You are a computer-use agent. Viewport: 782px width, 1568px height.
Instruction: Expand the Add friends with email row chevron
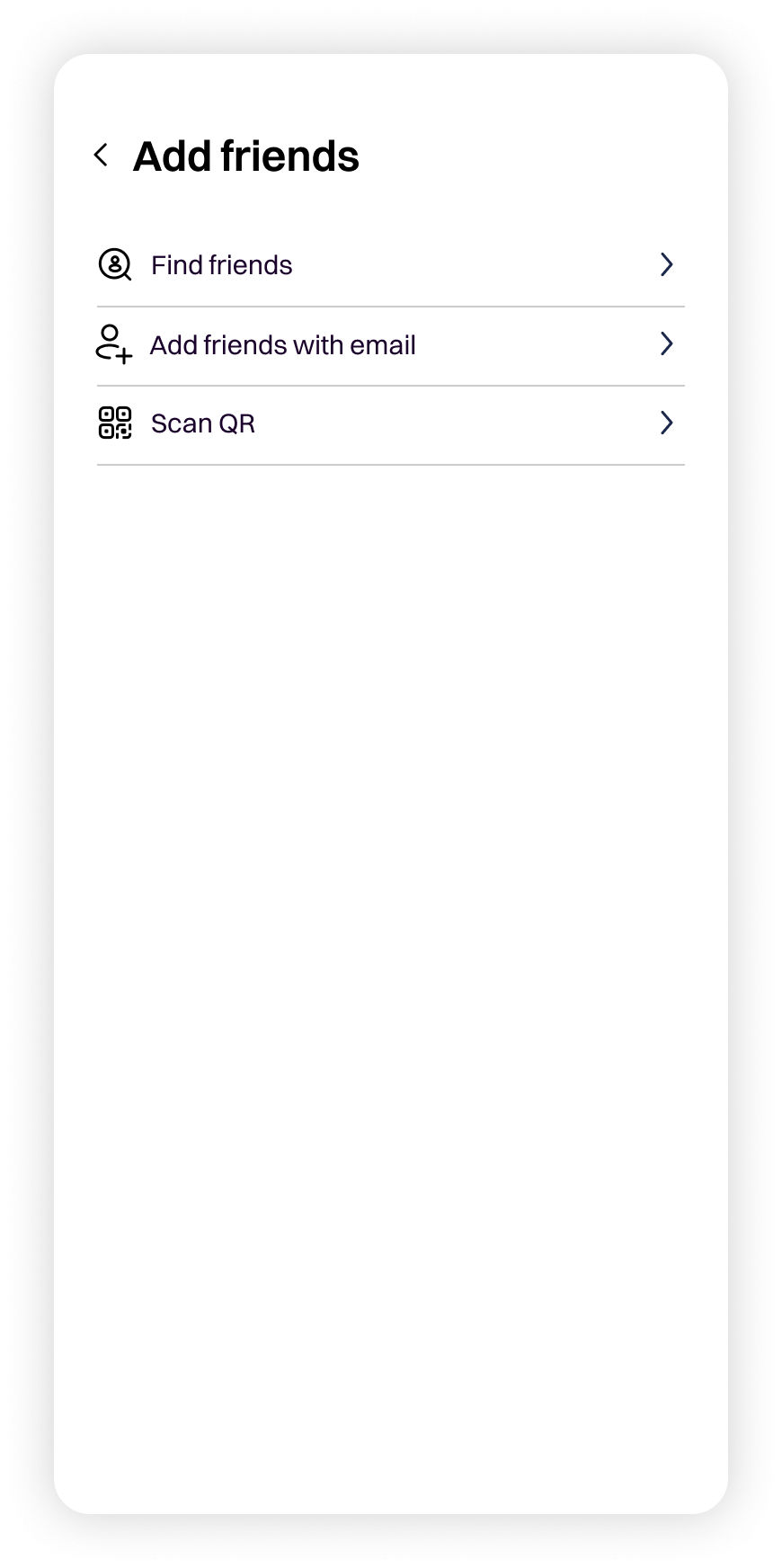(666, 343)
